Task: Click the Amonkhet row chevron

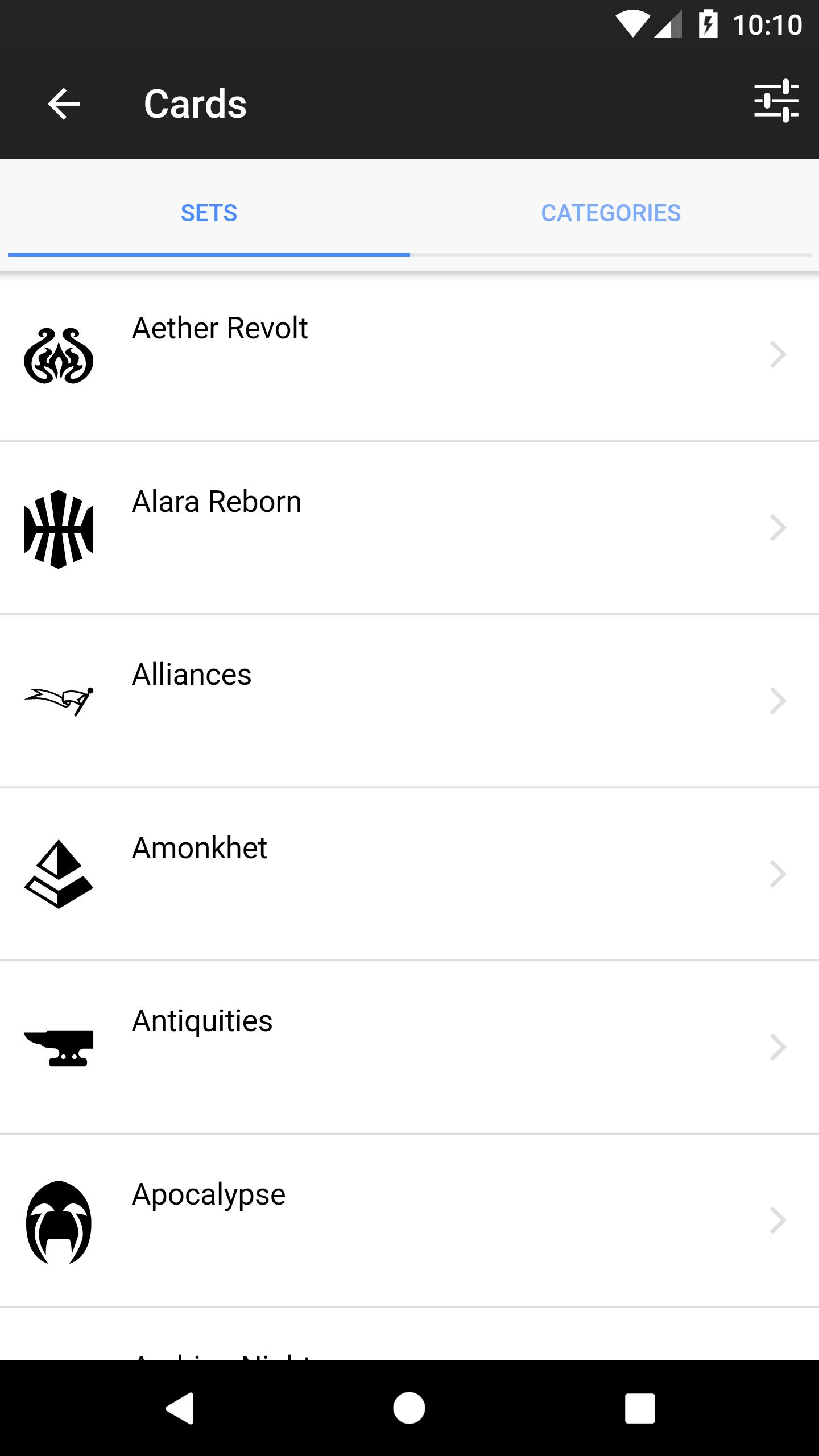Action: 777,874
